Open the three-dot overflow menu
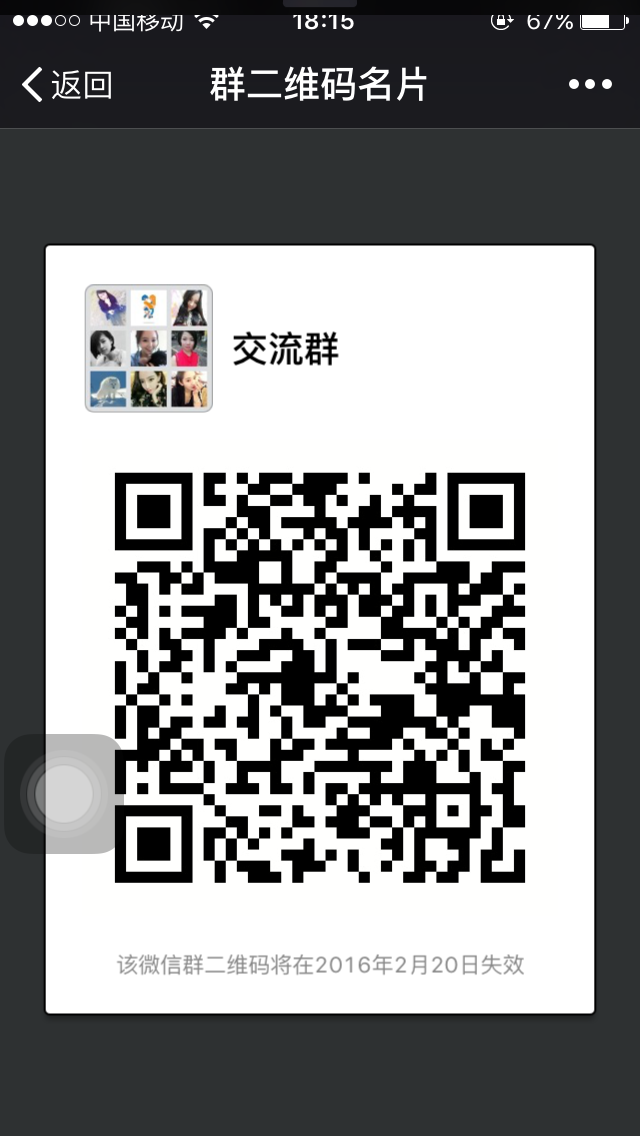The width and height of the screenshot is (640, 1136). 590,85
